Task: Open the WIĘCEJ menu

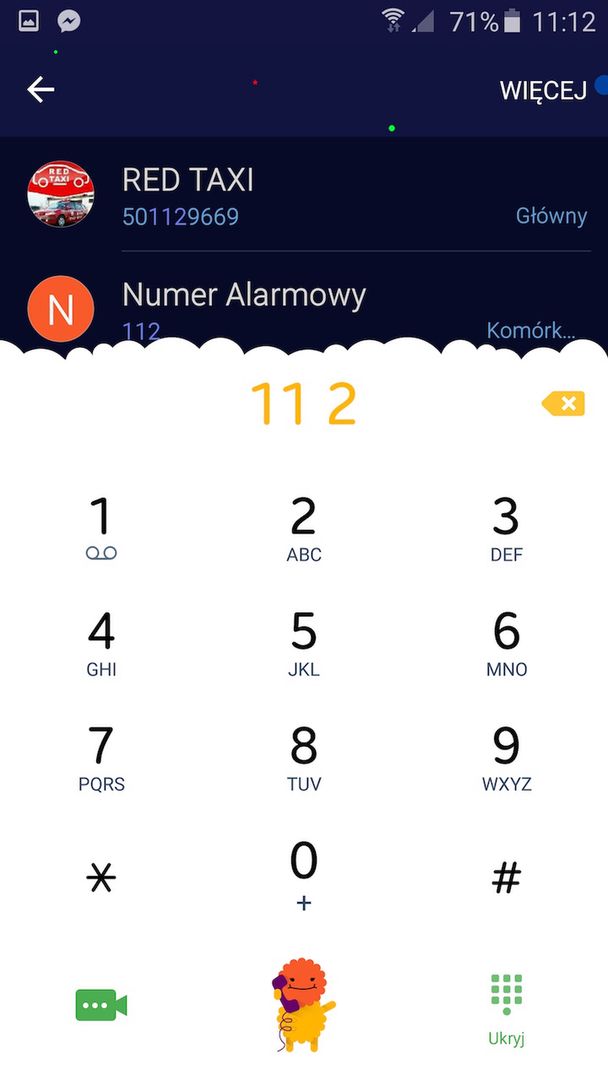Action: click(543, 90)
